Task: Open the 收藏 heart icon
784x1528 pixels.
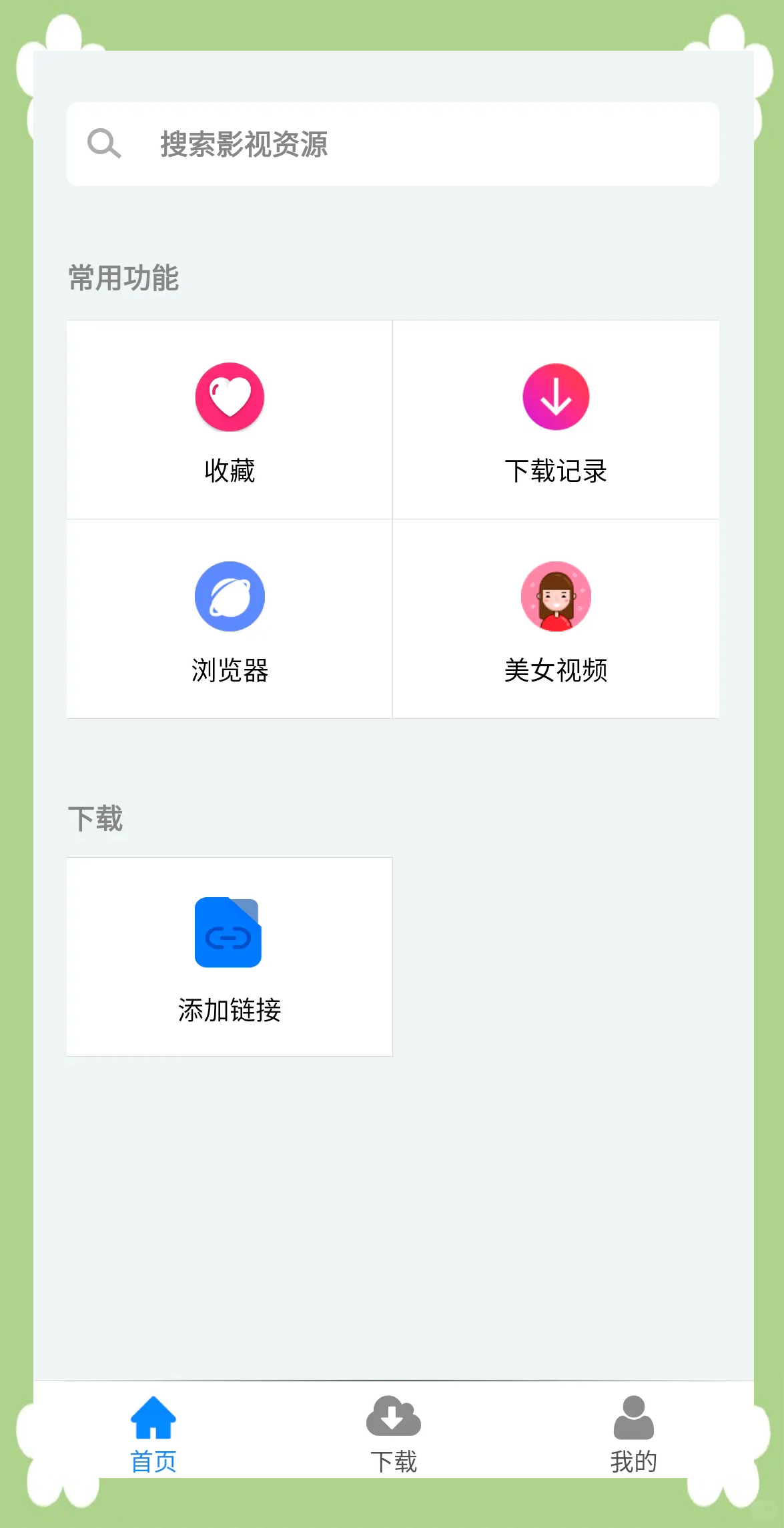Action: pyautogui.click(x=230, y=397)
